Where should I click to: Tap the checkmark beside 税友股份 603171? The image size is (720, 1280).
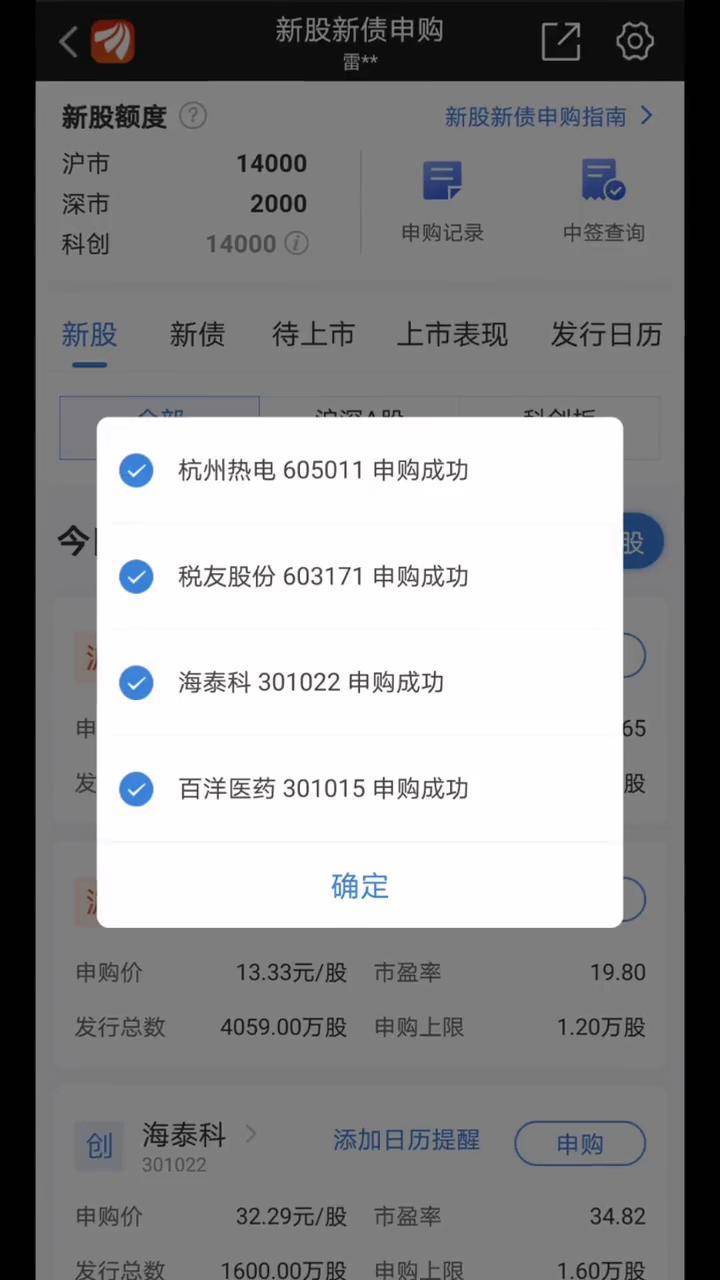pyautogui.click(x=136, y=576)
